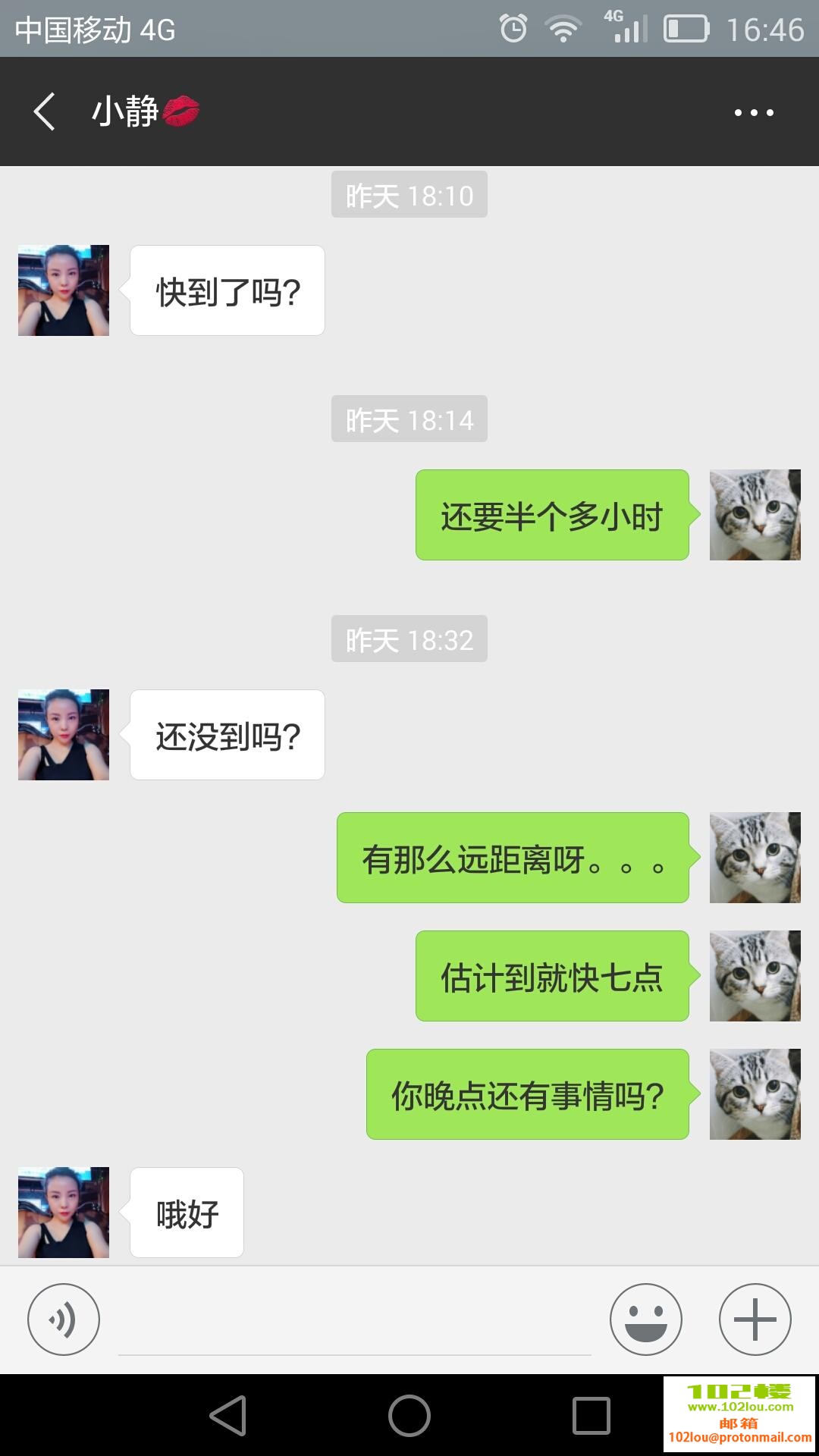Tap the cat avatar beside 还要半个多小时
This screenshot has height=1456, width=819.
click(x=755, y=515)
